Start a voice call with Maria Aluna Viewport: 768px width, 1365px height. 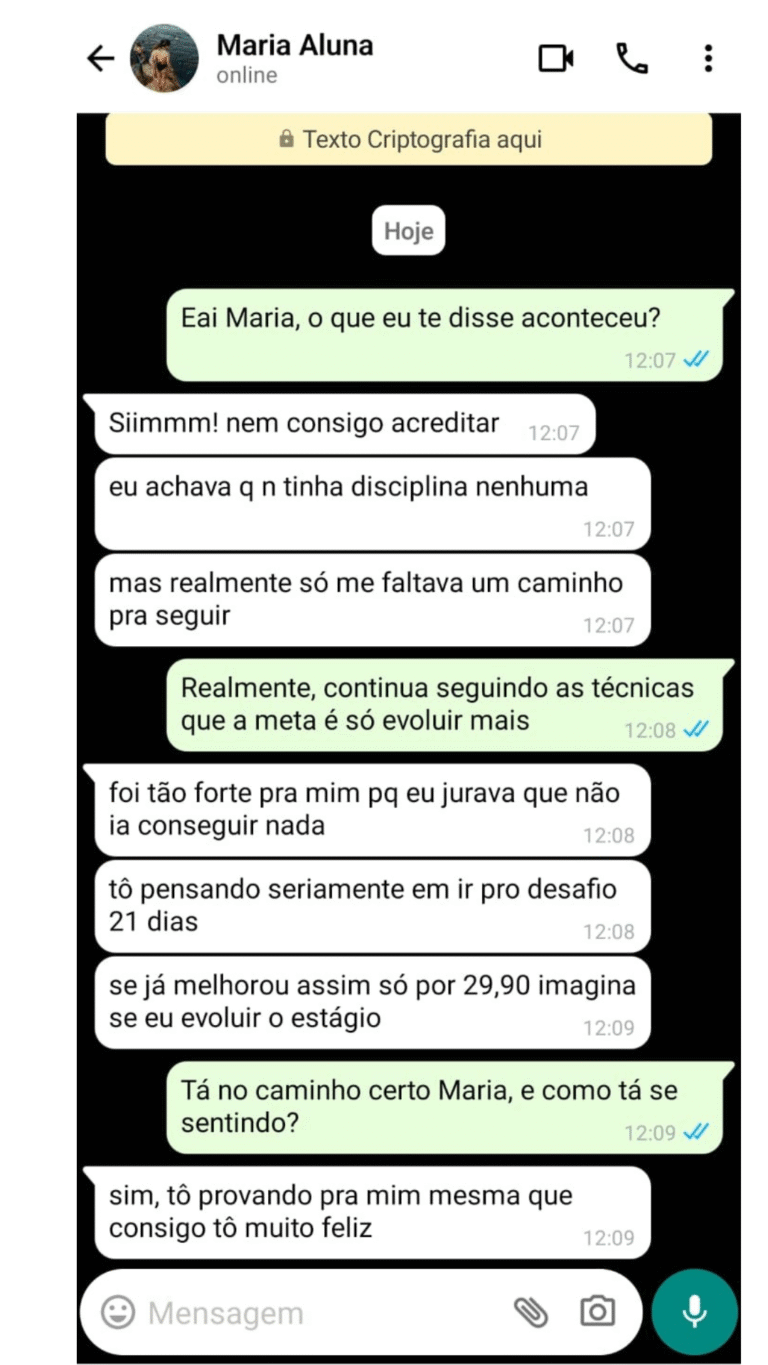click(x=632, y=58)
